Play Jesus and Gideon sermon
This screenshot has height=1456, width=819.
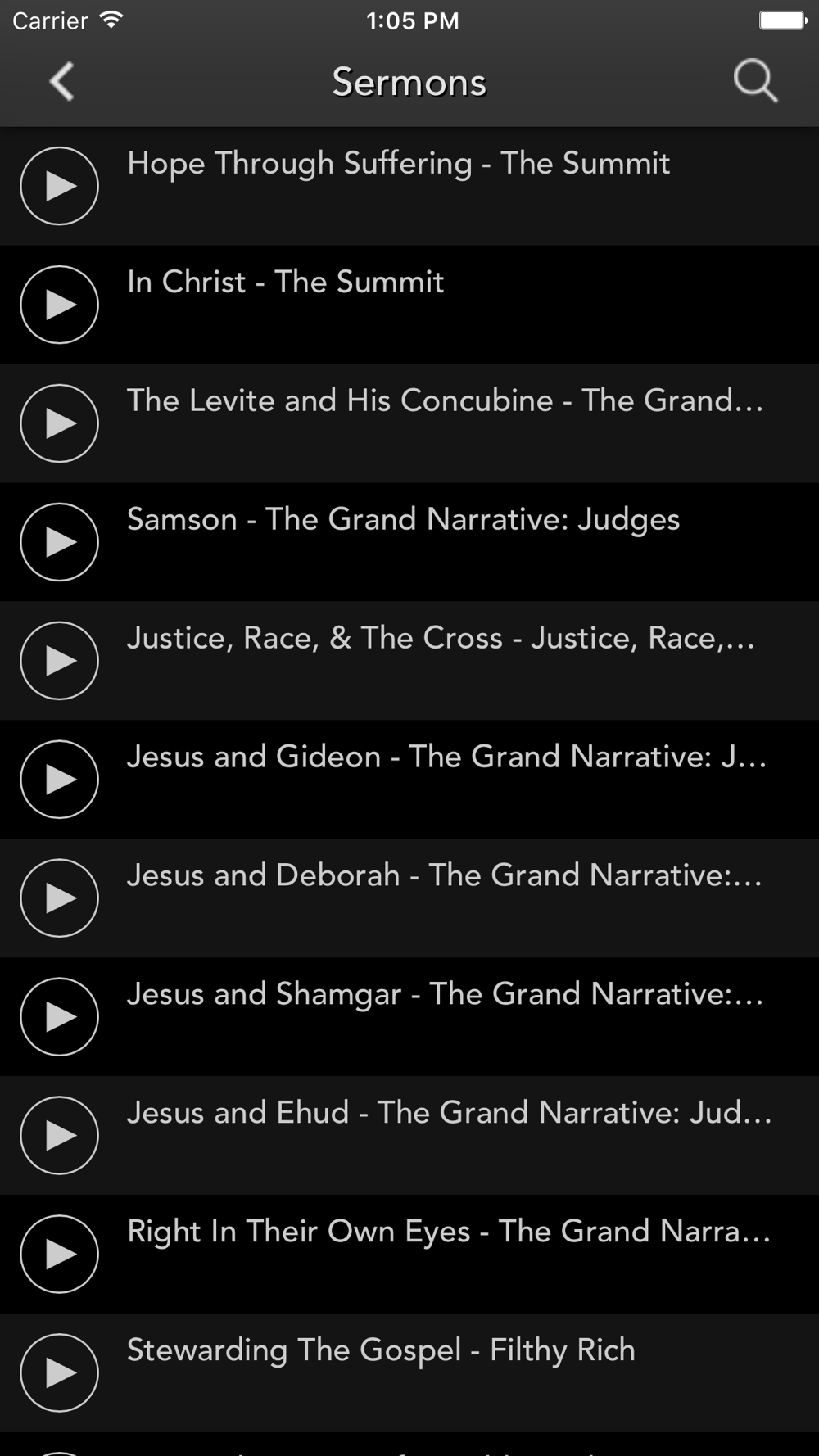59,780
